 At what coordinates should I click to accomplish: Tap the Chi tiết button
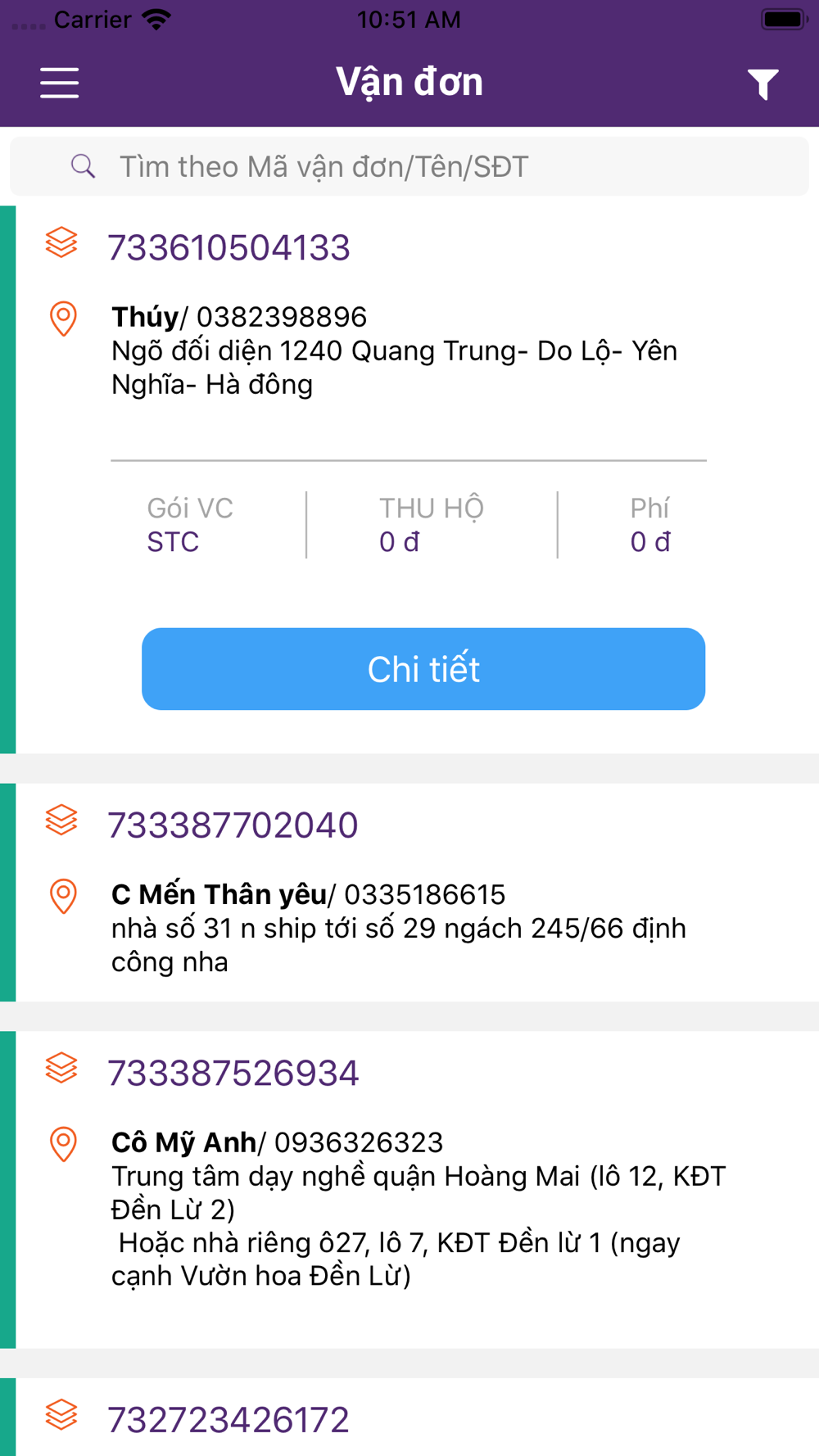click(423, 669)
